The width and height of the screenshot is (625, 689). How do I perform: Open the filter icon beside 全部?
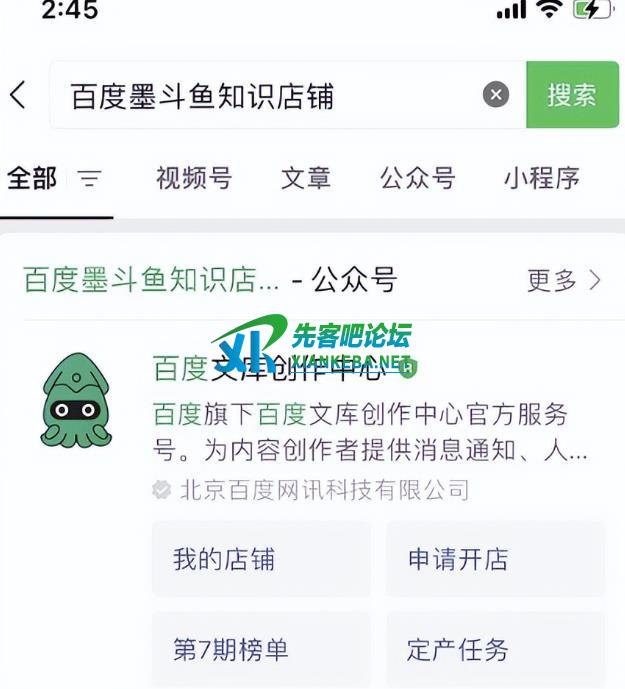pos(90,180)
